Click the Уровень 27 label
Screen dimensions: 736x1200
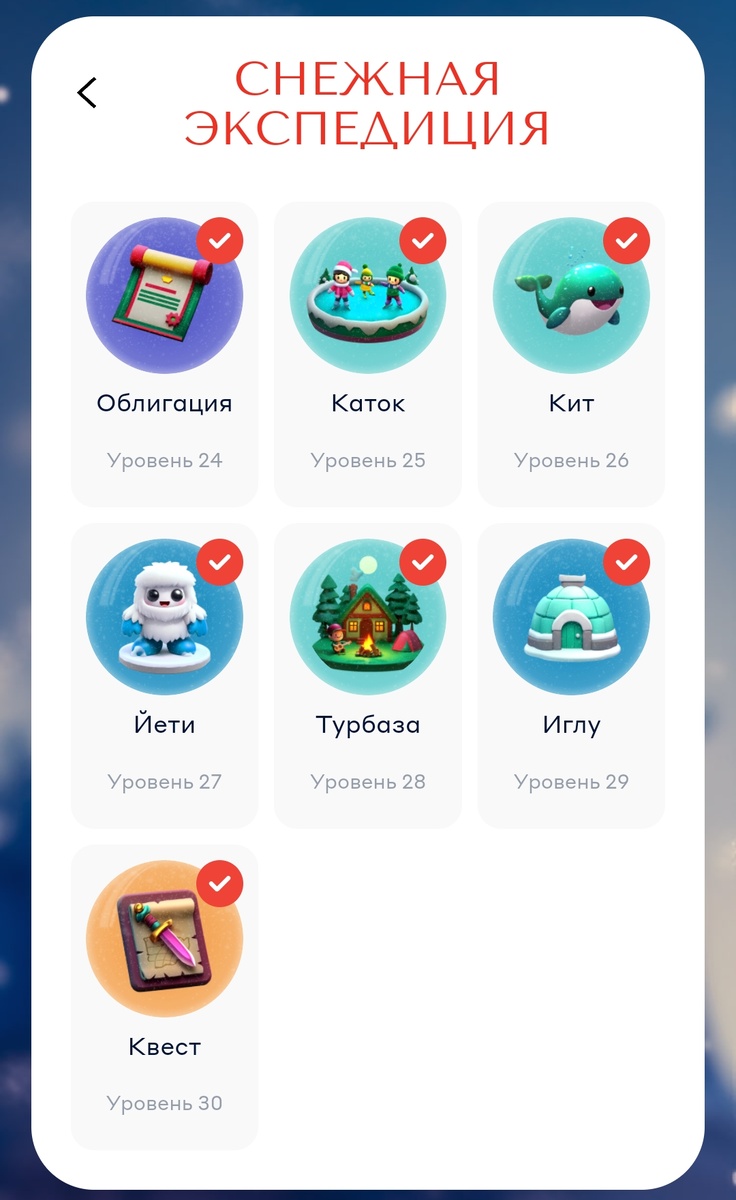click(x=164, y=782)
